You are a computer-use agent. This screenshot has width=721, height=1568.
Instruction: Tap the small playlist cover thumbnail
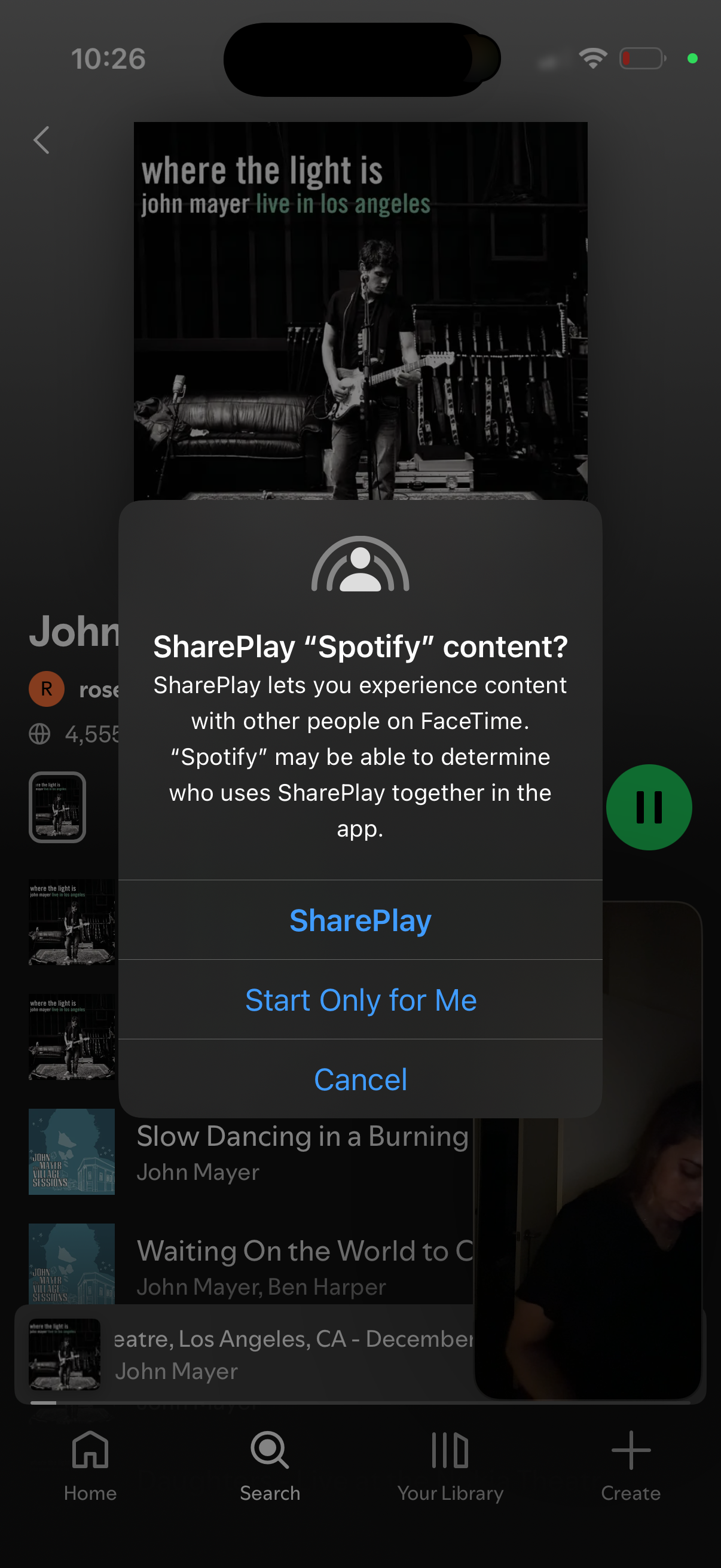pyautogui.click(x=57, y=808)
